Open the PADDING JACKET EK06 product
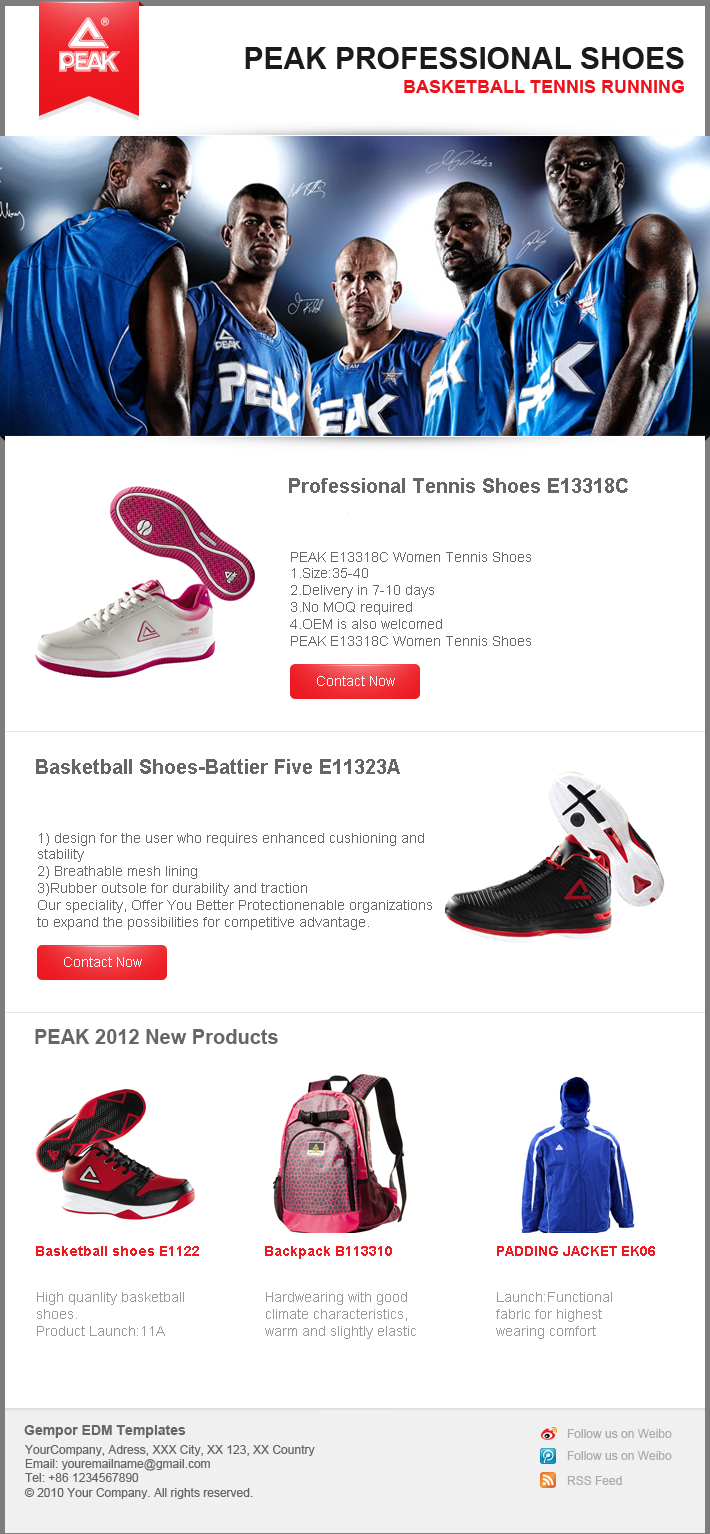 tap(575, 1251)
